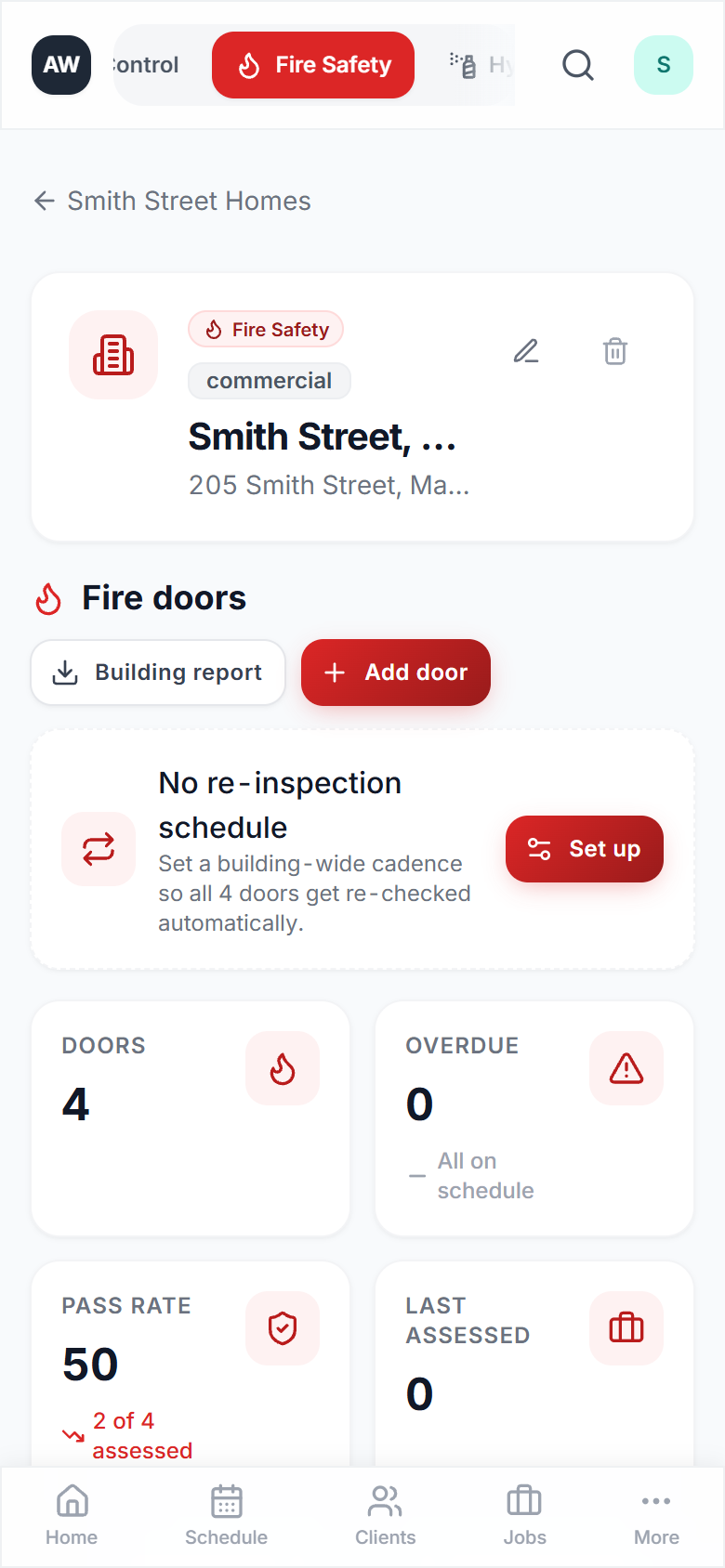Open search using the magnifying glass icon
The image size is (725, 1568).
click(x=577, y=65)
